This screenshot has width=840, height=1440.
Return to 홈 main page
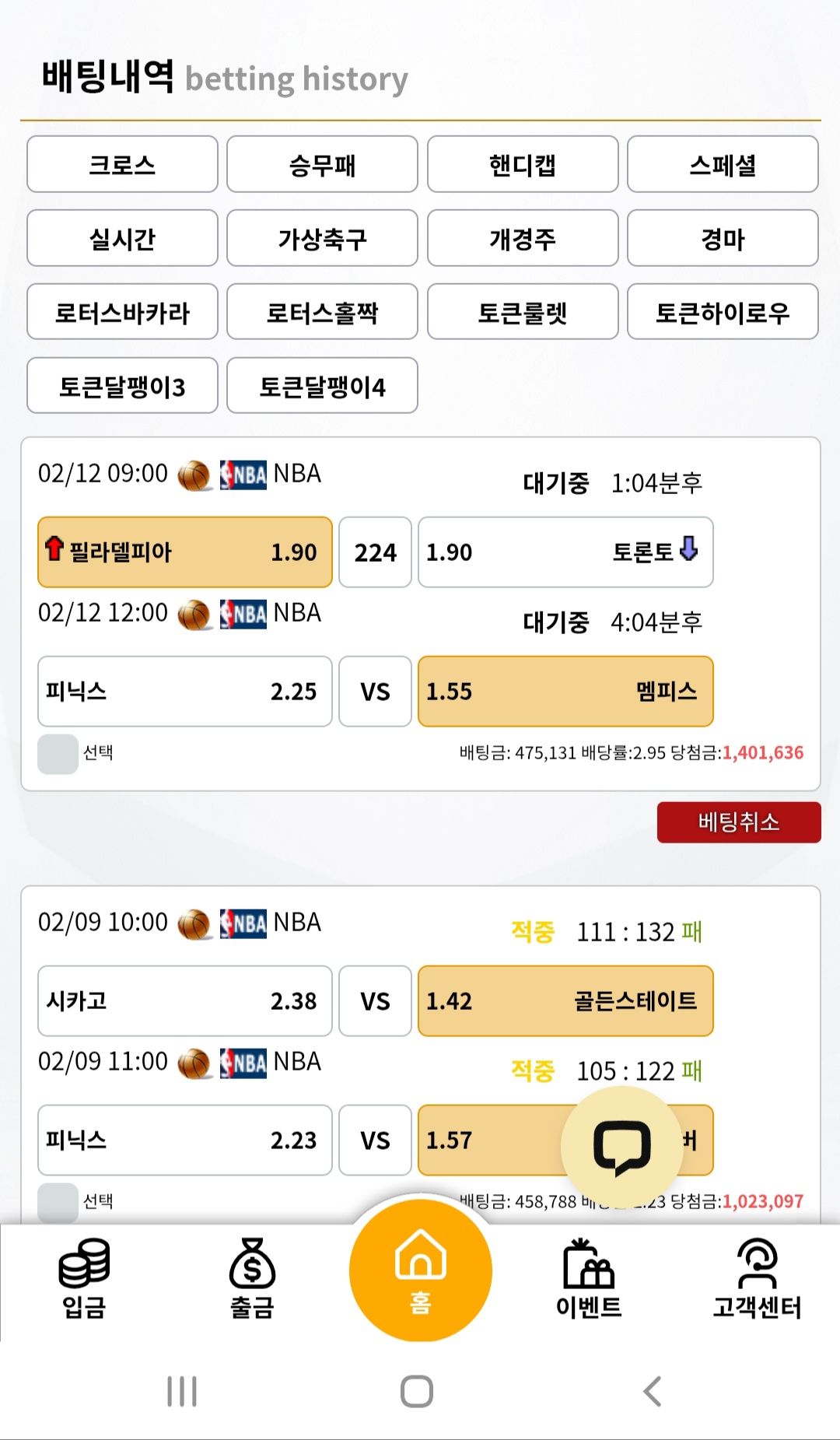[421, 1270]
